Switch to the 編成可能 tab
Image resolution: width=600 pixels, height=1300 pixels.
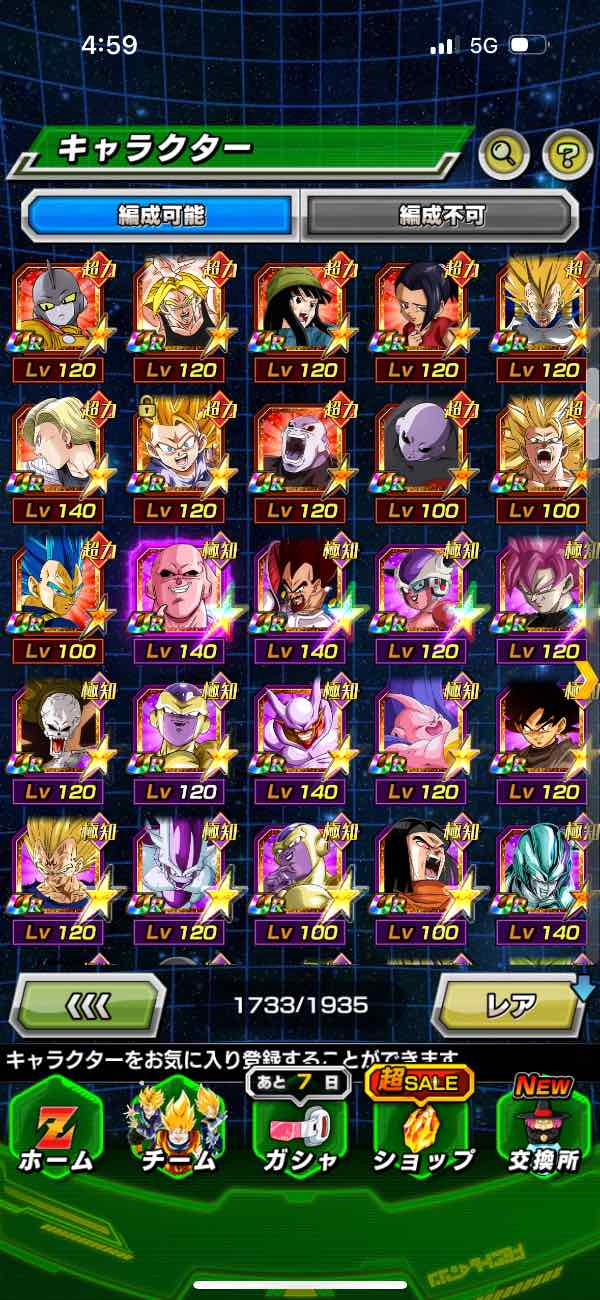[162, 215]
